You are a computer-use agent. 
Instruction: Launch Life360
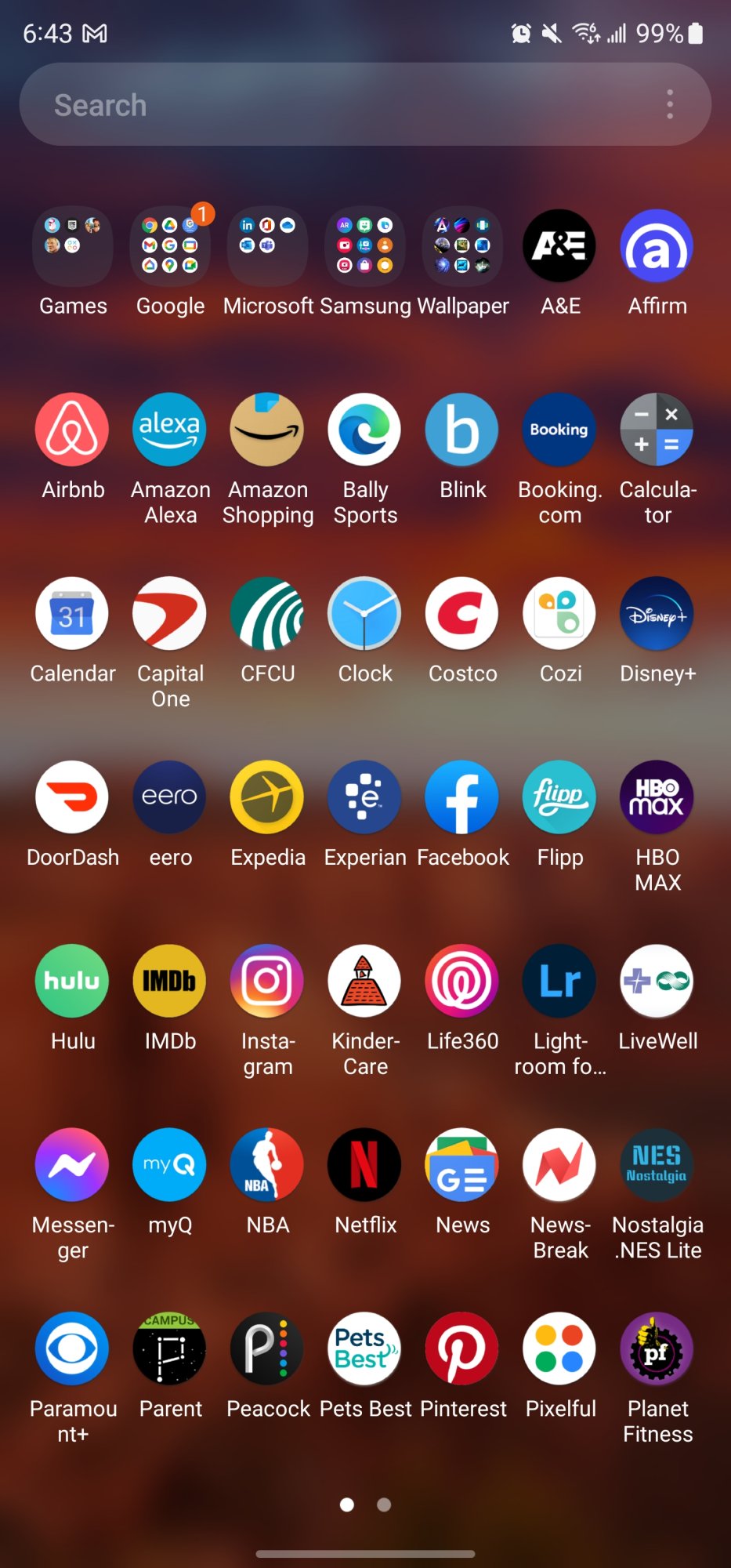[461, 980]
